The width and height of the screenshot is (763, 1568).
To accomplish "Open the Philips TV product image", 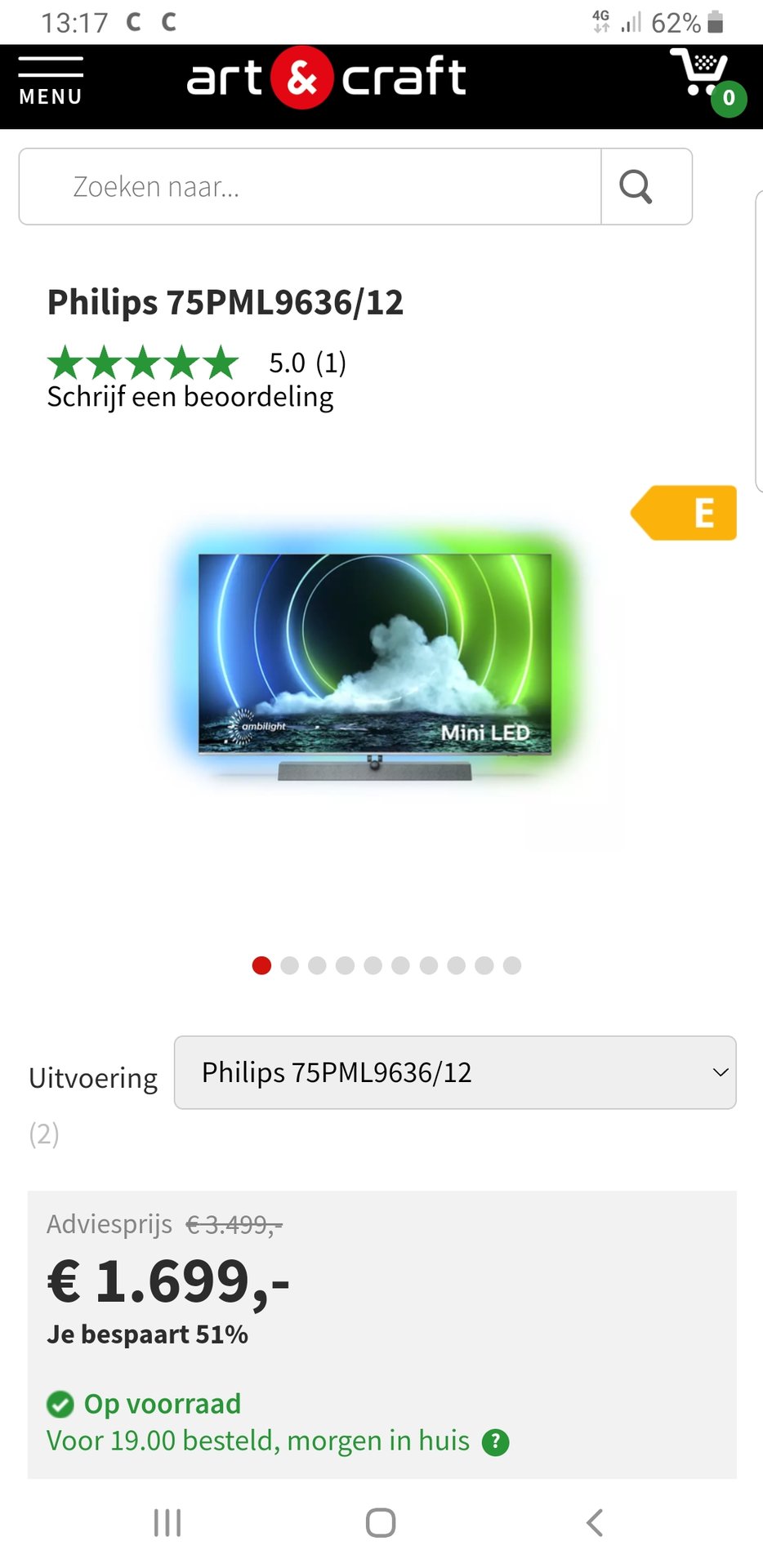I will pyautogui.click(x=374, y=661).
